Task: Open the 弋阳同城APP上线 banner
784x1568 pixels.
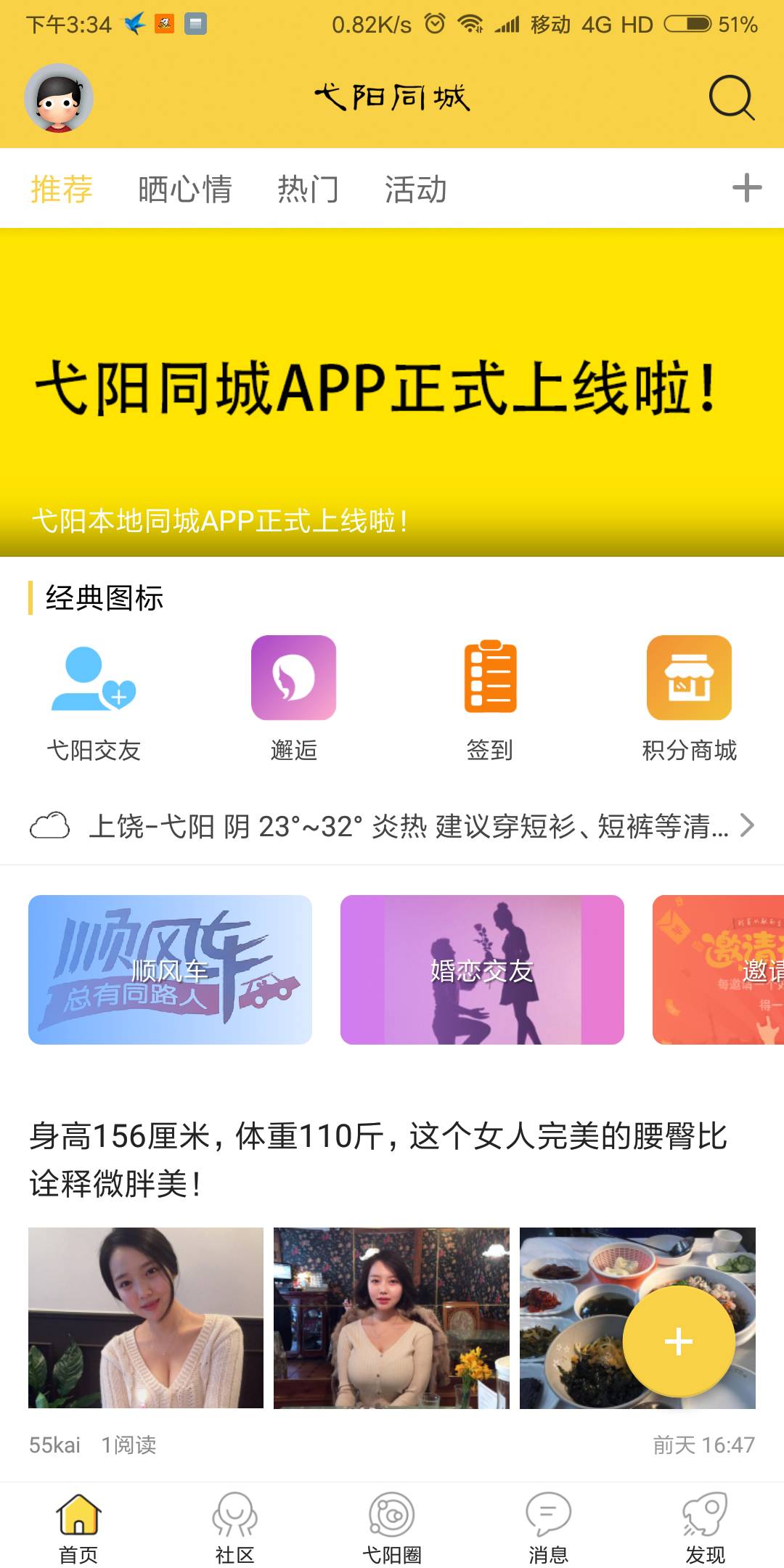Action: 392,393
